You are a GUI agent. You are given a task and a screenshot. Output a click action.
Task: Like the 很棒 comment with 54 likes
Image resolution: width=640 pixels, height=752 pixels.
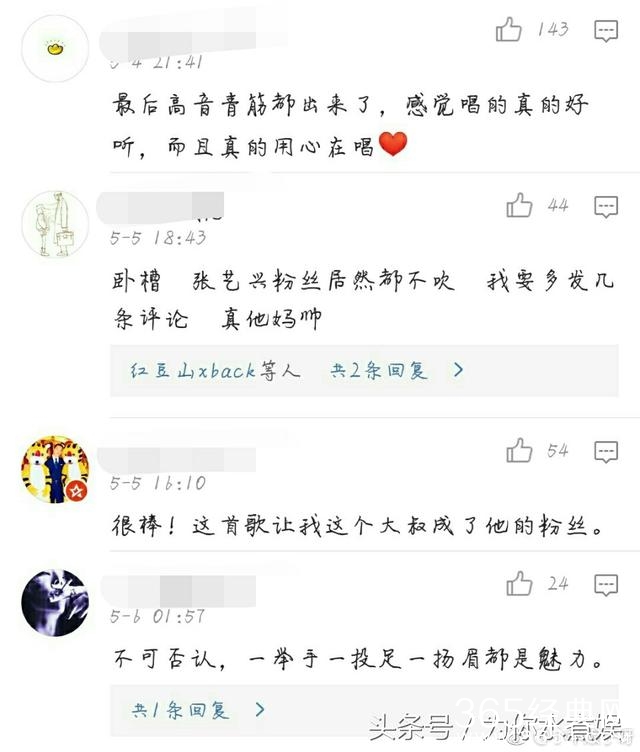click(518, 451)
